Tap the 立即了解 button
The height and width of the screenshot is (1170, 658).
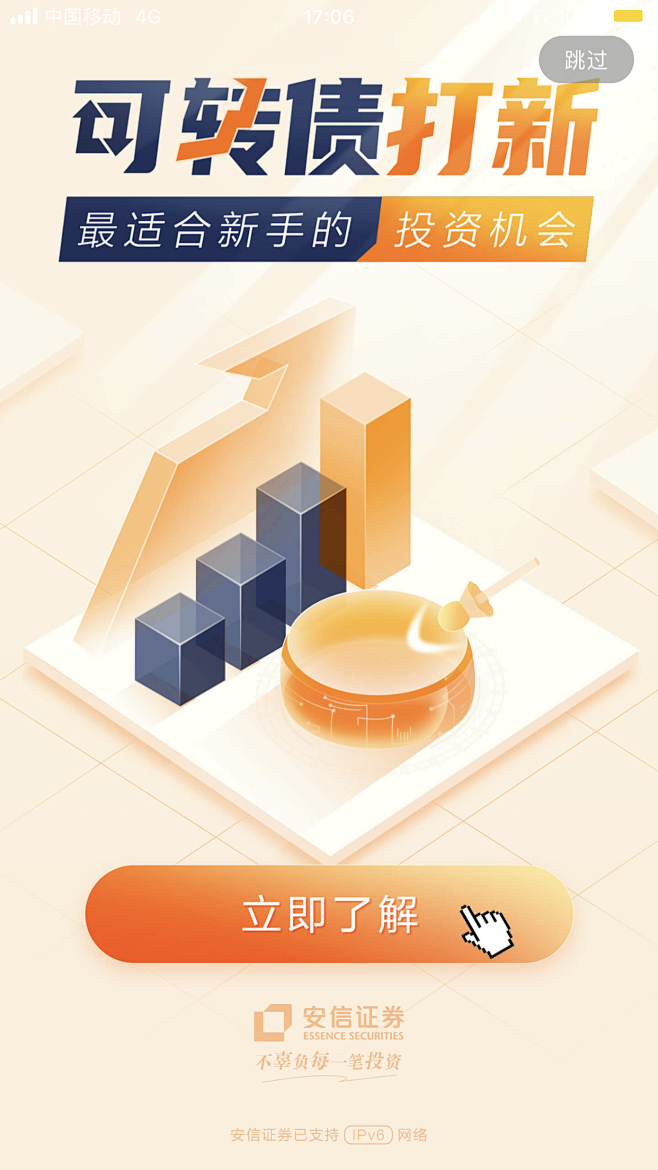point(329,914)
